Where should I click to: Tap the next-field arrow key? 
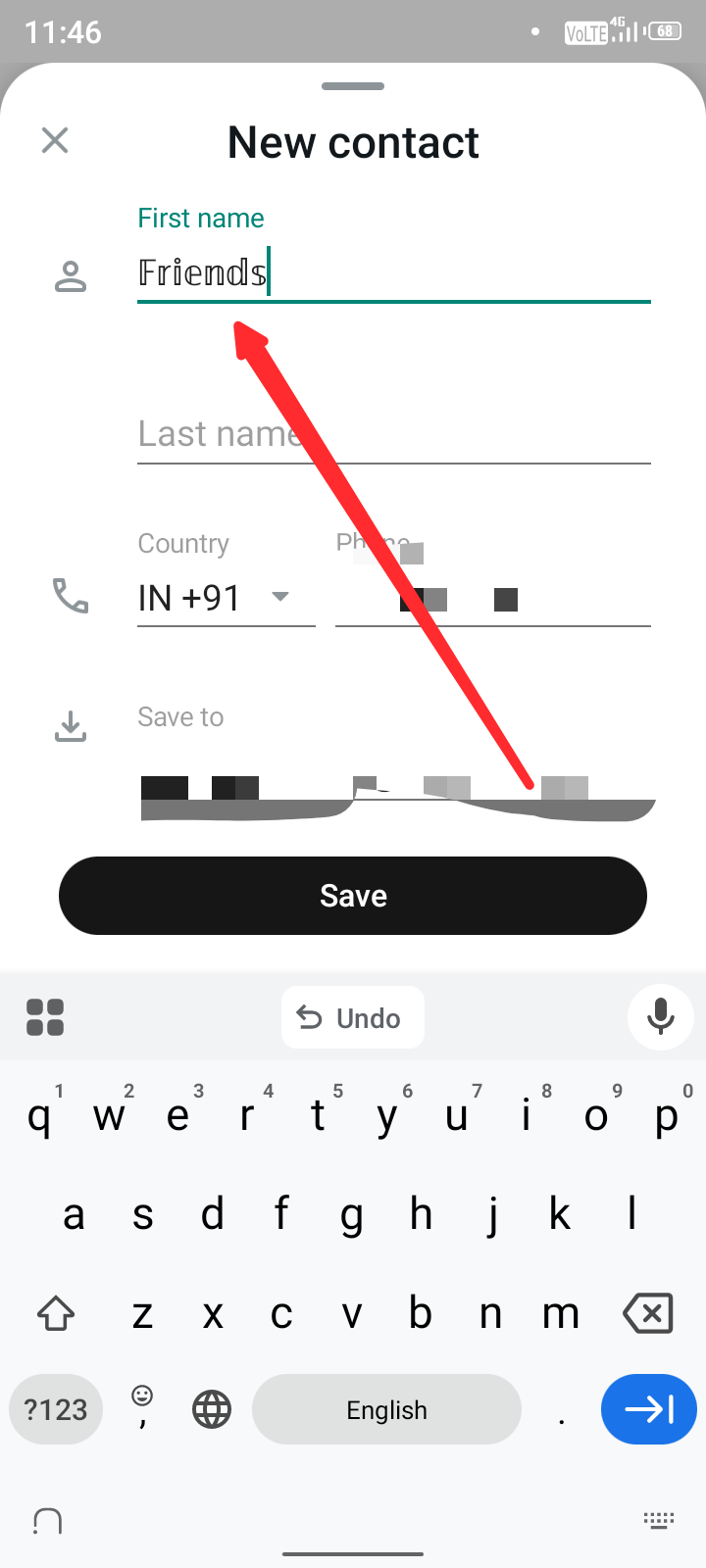pyautogui.click(x=649, y=1409)
